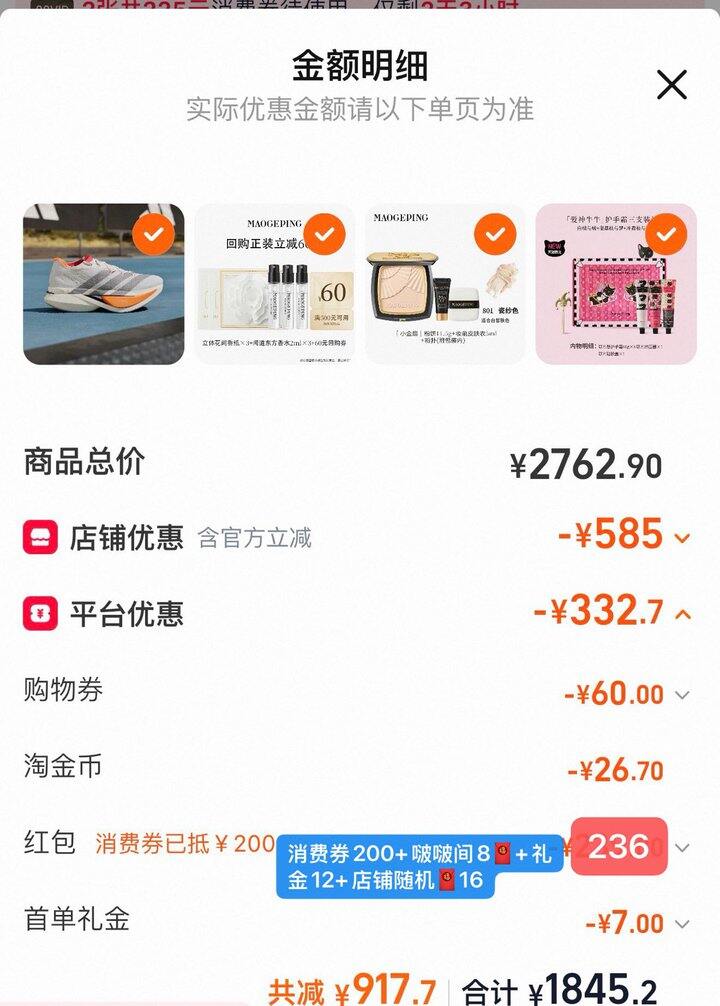Expand the 店铺优惠 discount details
The height and width of the screenshot is (1006, 720).
pyautogui.click(x=683, y=538)
